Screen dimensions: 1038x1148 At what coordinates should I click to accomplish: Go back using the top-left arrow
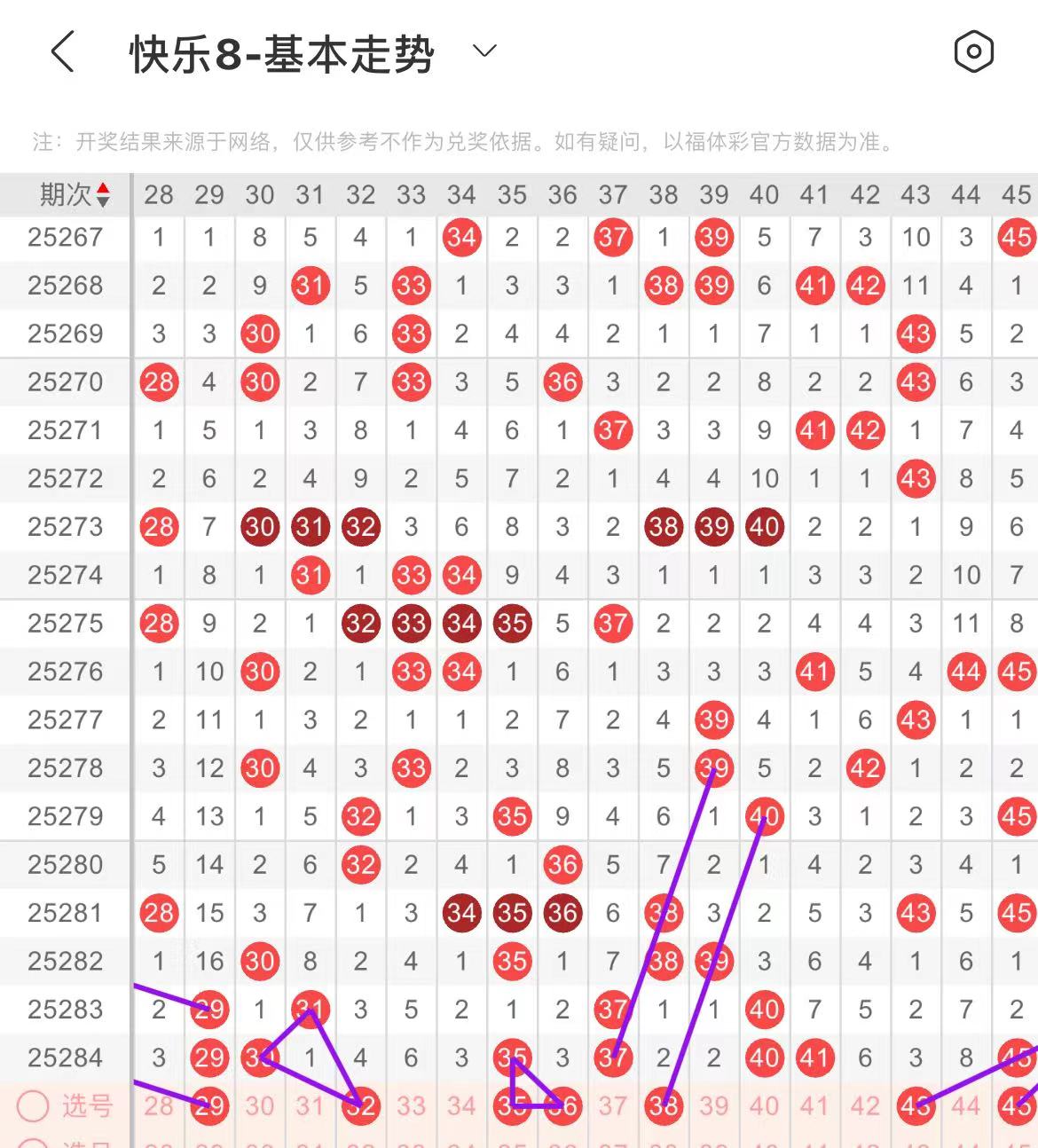pyautogui.click(x=63, y=51)
